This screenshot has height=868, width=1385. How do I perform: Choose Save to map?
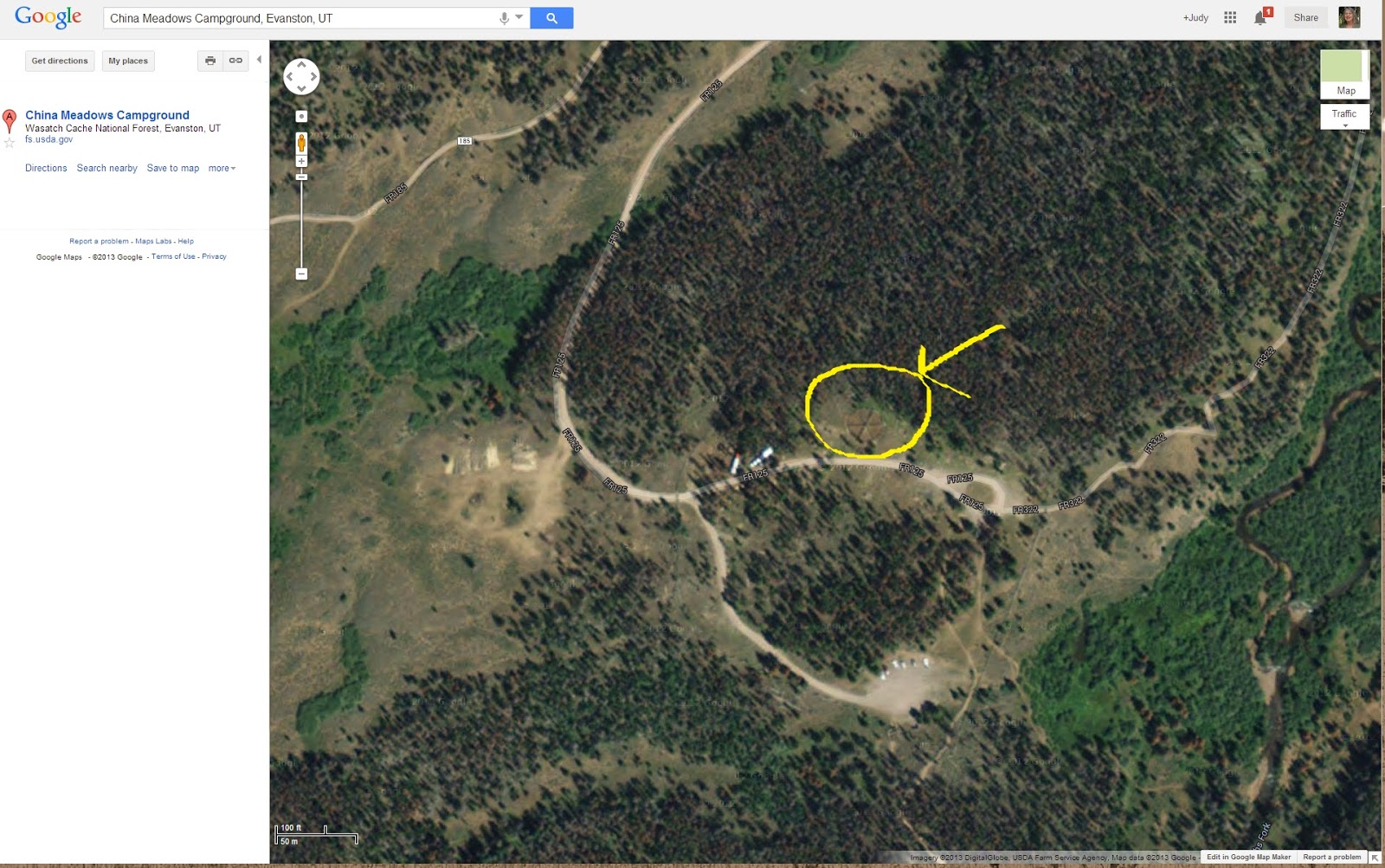click(173, 168)
